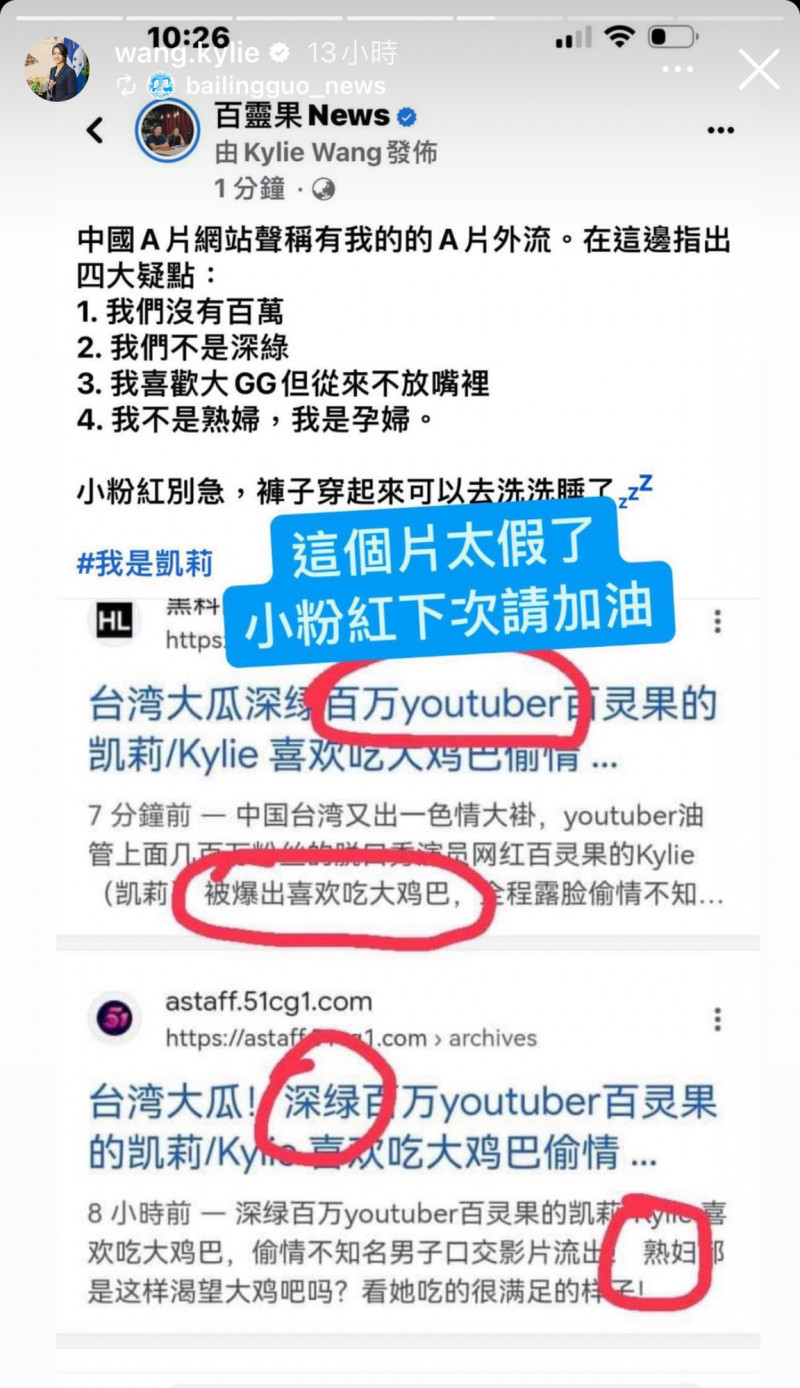Open wang.kylie's profile picture
Viewport: 800px width, 1388px height.
(x=57, y=69)
